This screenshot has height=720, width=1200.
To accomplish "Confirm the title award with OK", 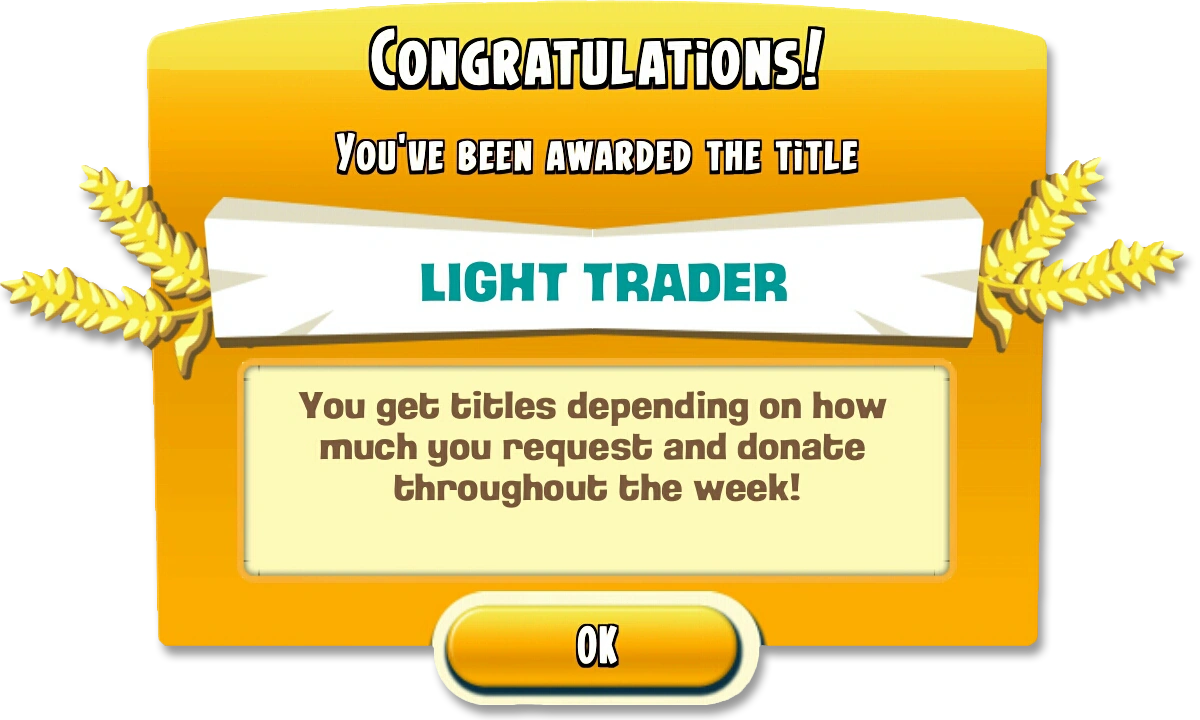I will point(596,645).
